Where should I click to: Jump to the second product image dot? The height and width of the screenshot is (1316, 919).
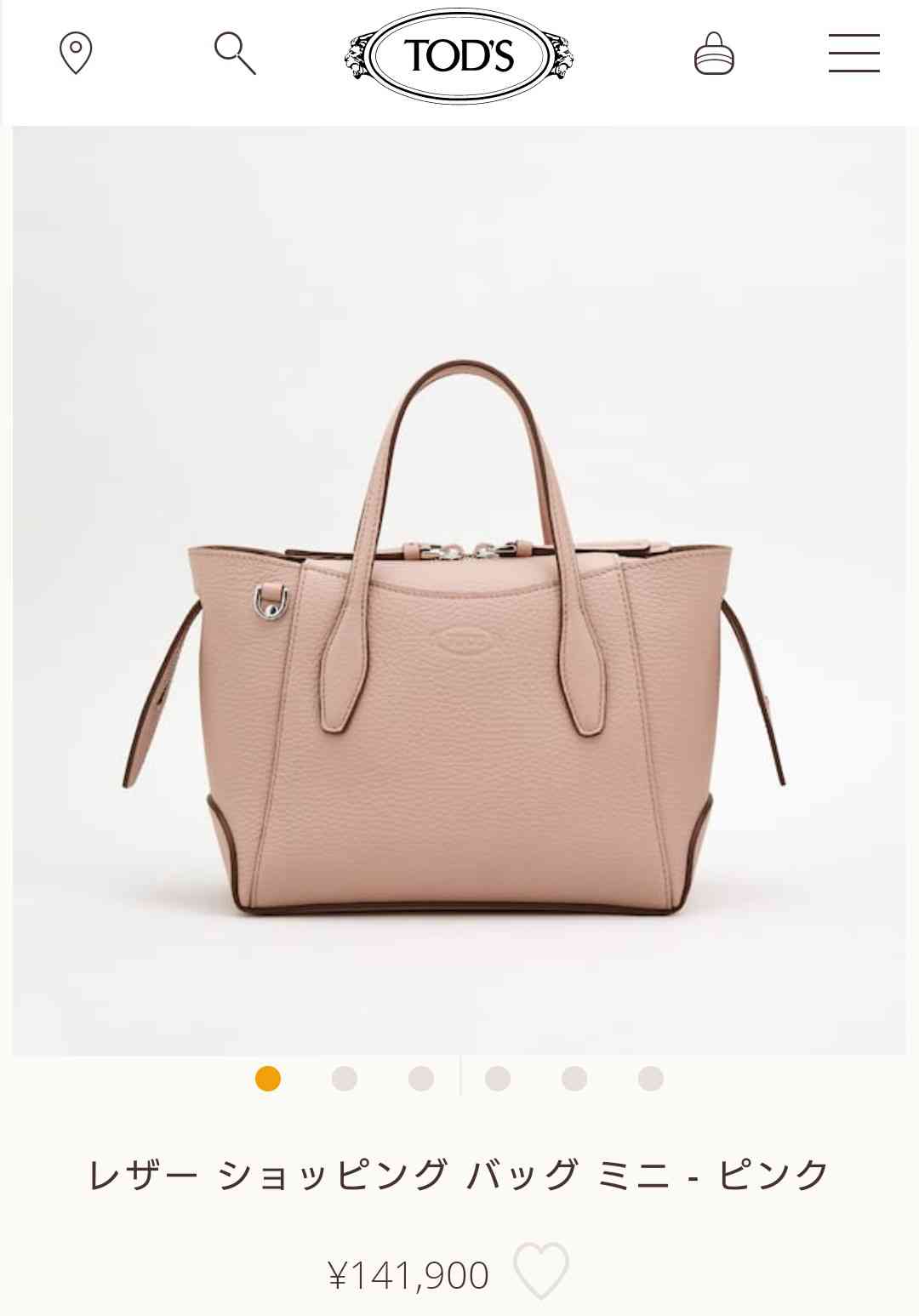(345, 1079)
